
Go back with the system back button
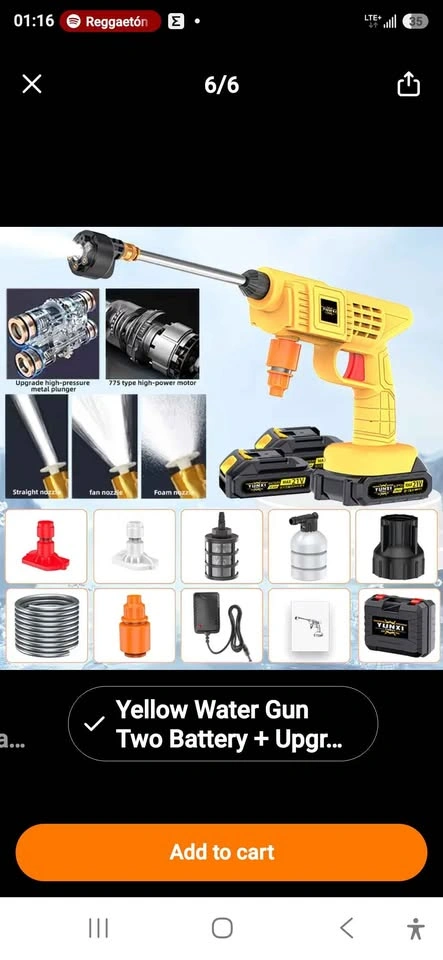pos(346,929)
